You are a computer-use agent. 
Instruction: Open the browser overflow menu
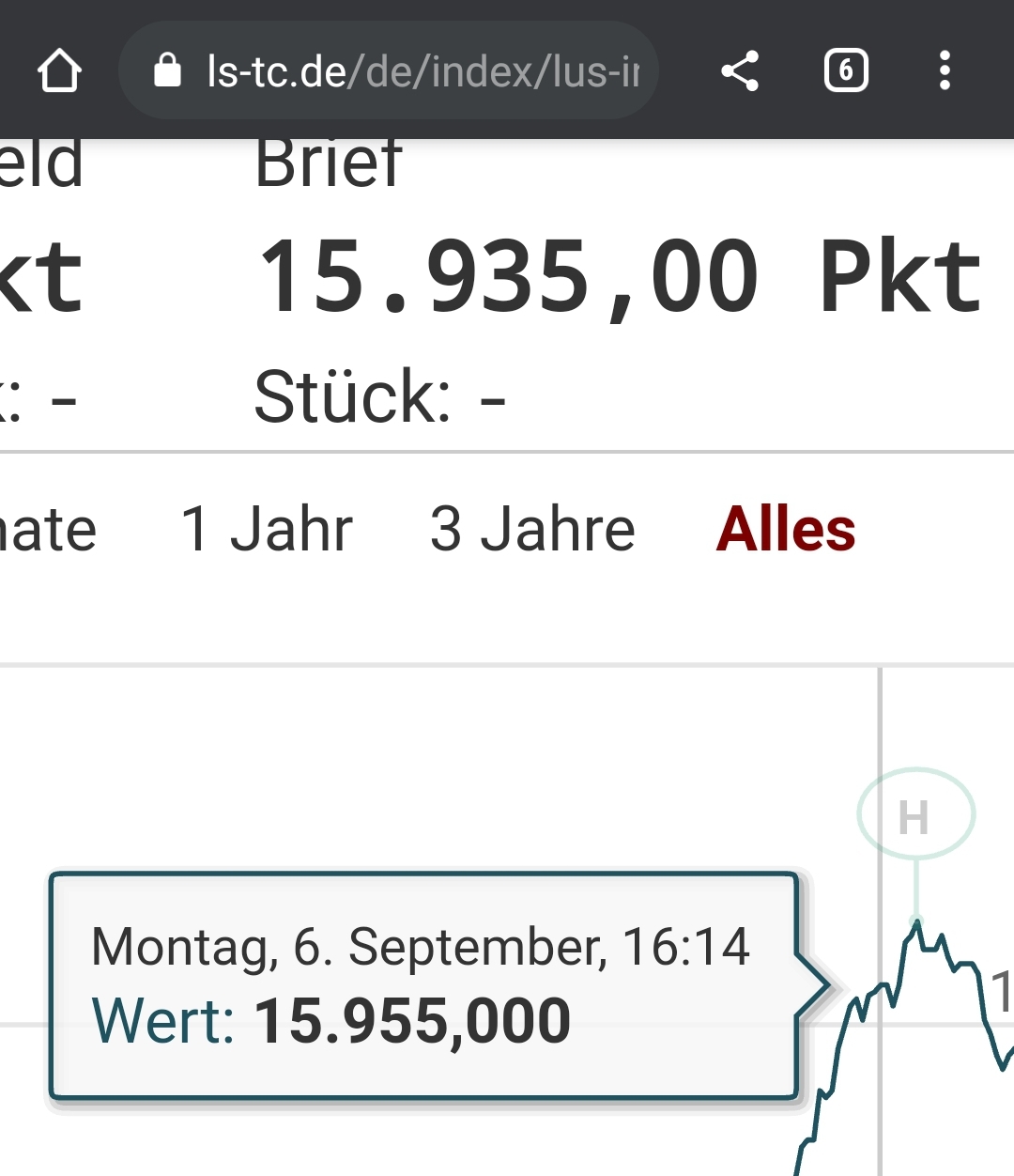945,71
